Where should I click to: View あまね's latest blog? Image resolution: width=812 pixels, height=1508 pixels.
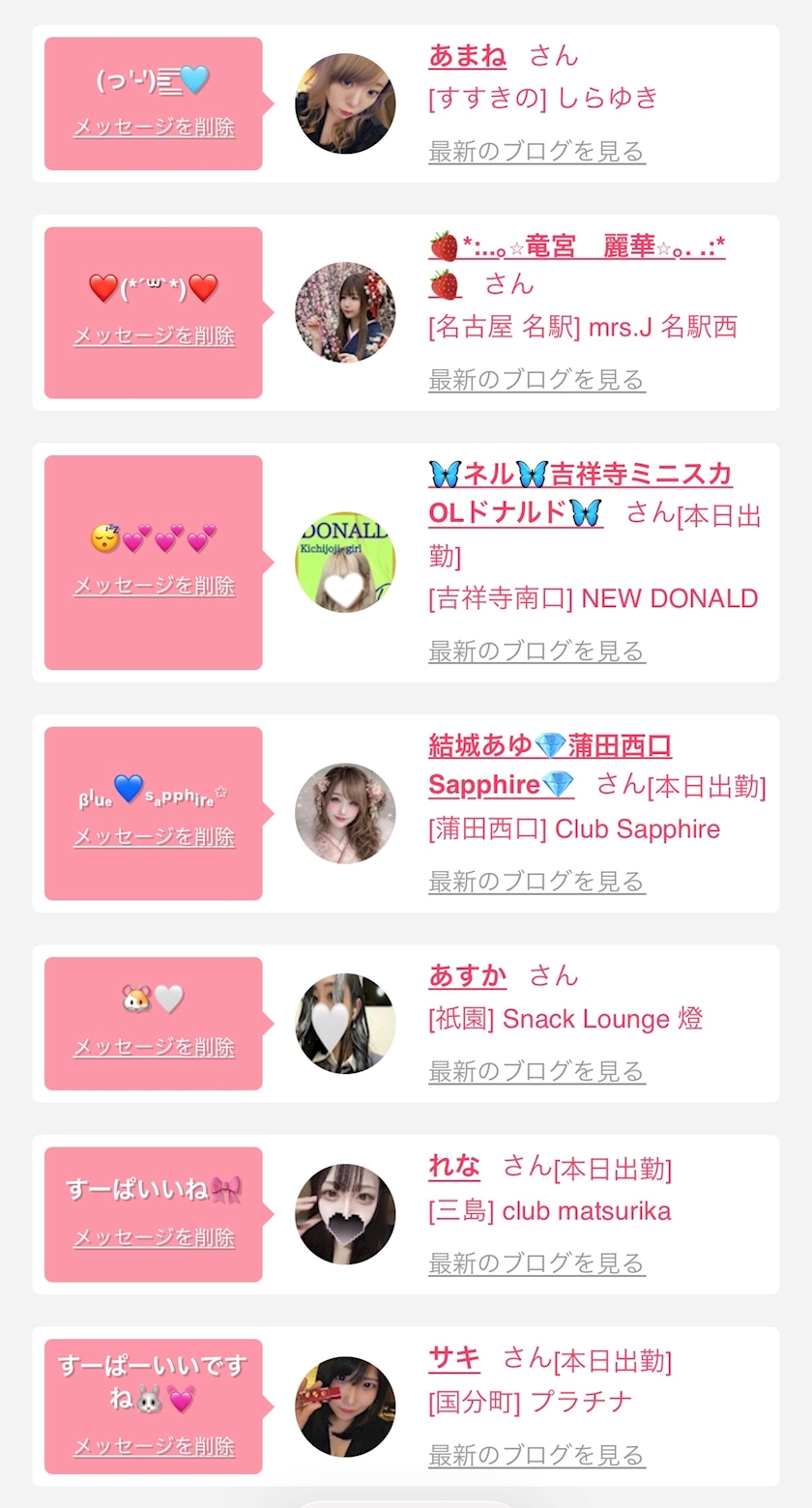[x=536, y=152]
